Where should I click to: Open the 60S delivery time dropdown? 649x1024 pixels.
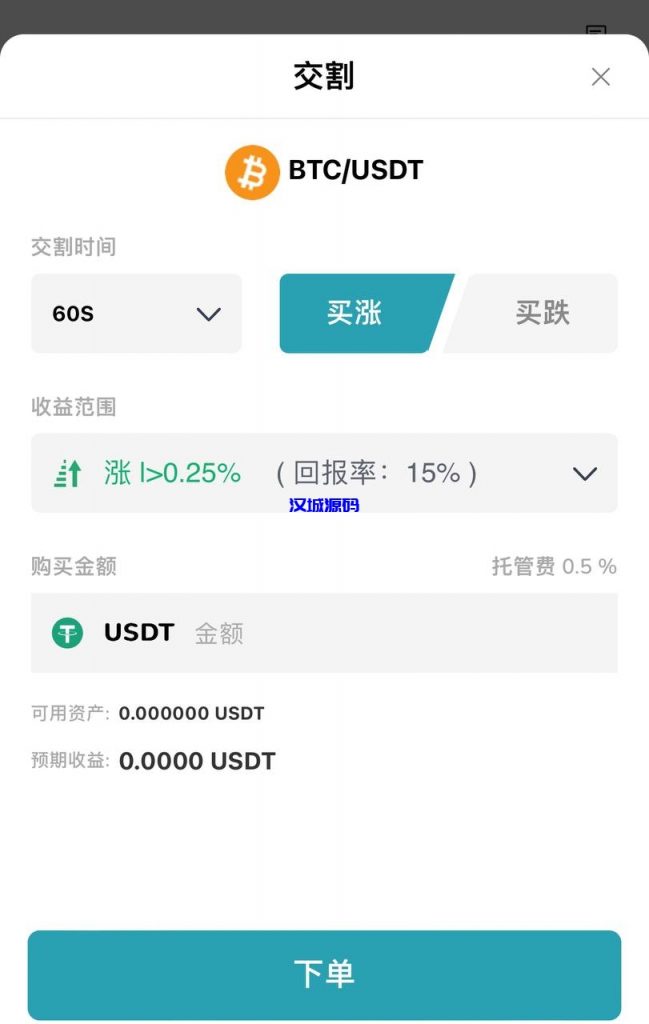[136, 313]
